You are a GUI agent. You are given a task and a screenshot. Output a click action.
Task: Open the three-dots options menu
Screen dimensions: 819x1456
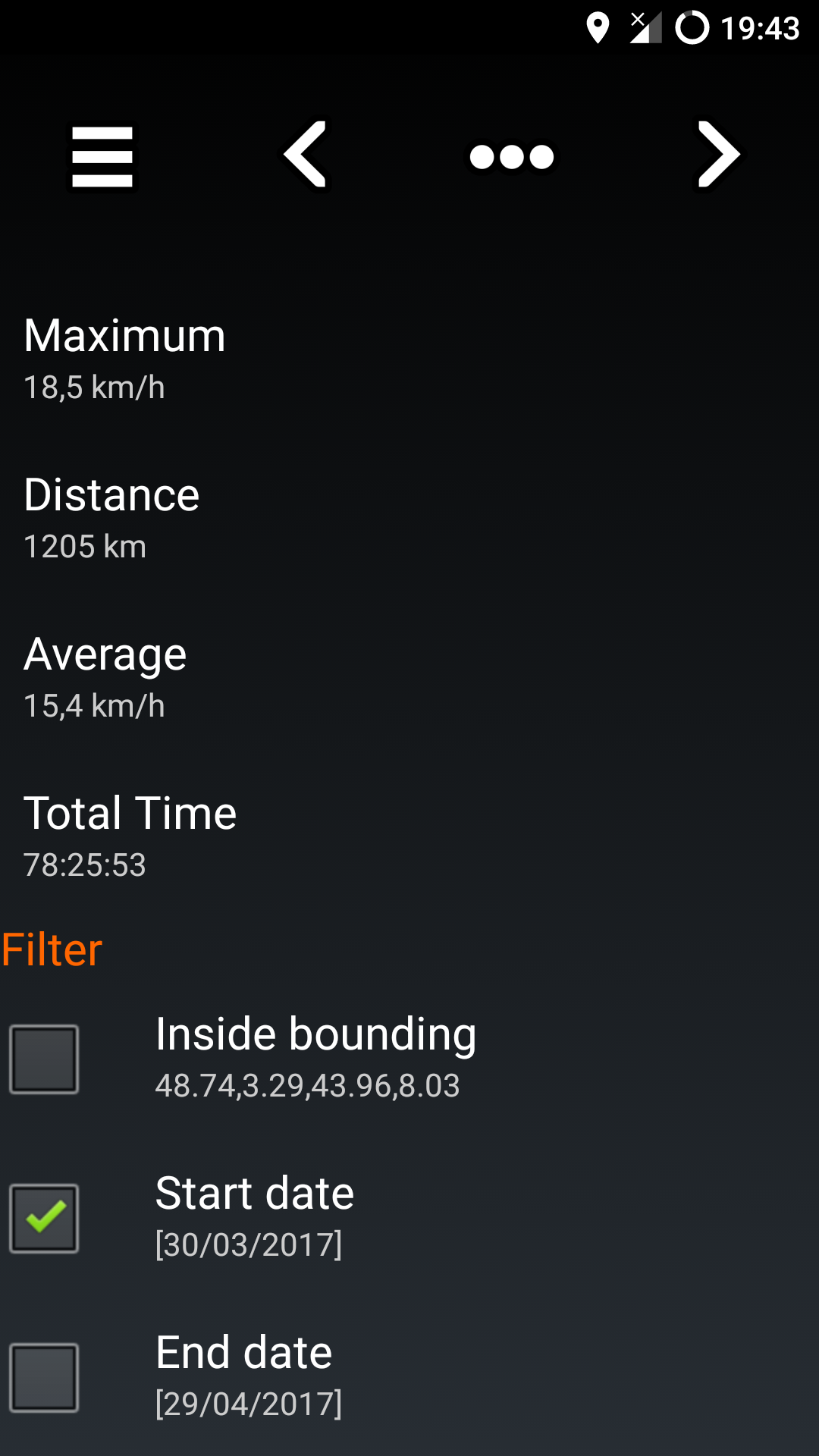point(512,157)
